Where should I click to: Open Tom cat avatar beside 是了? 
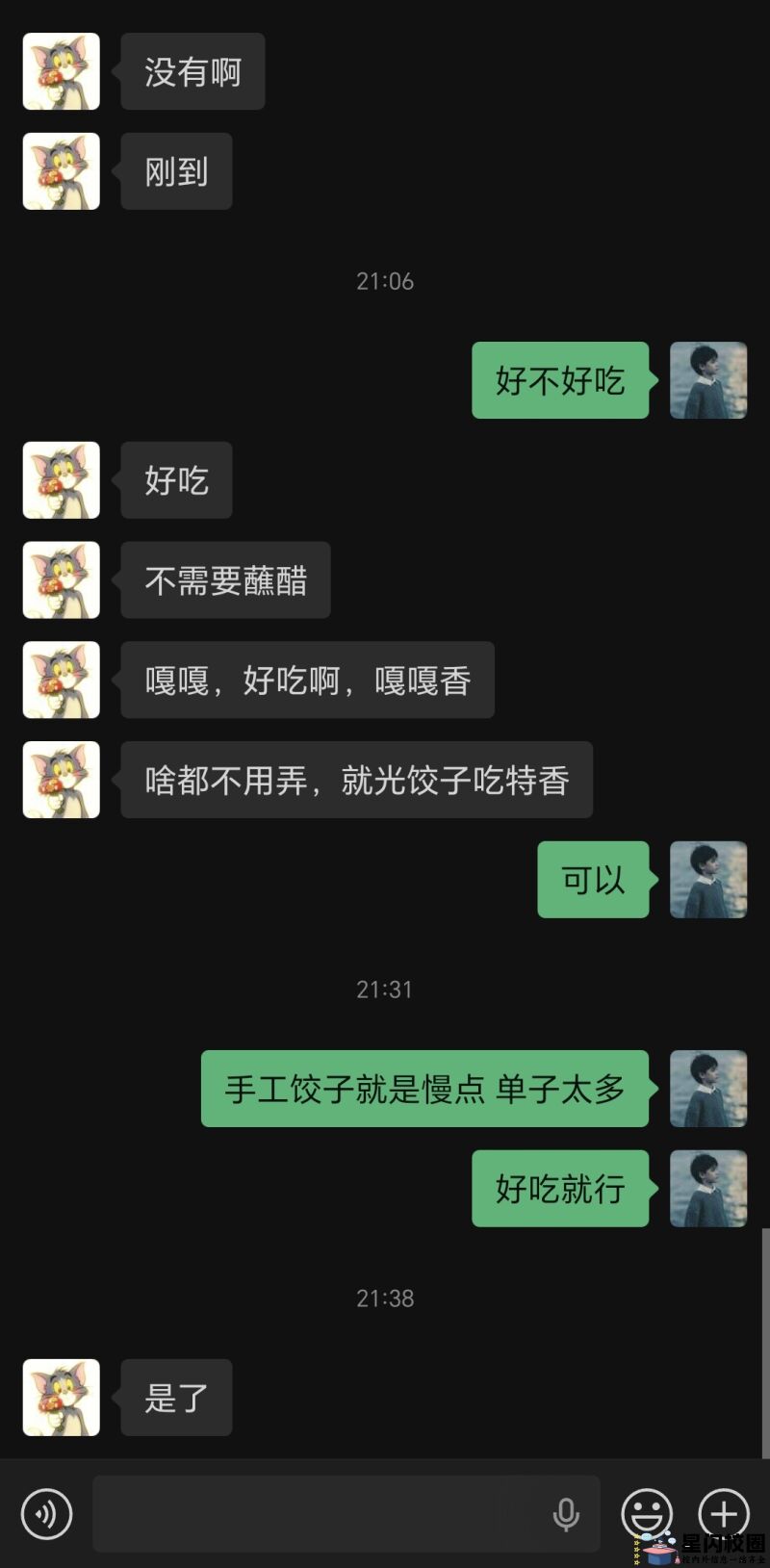tap(62, 1397)
